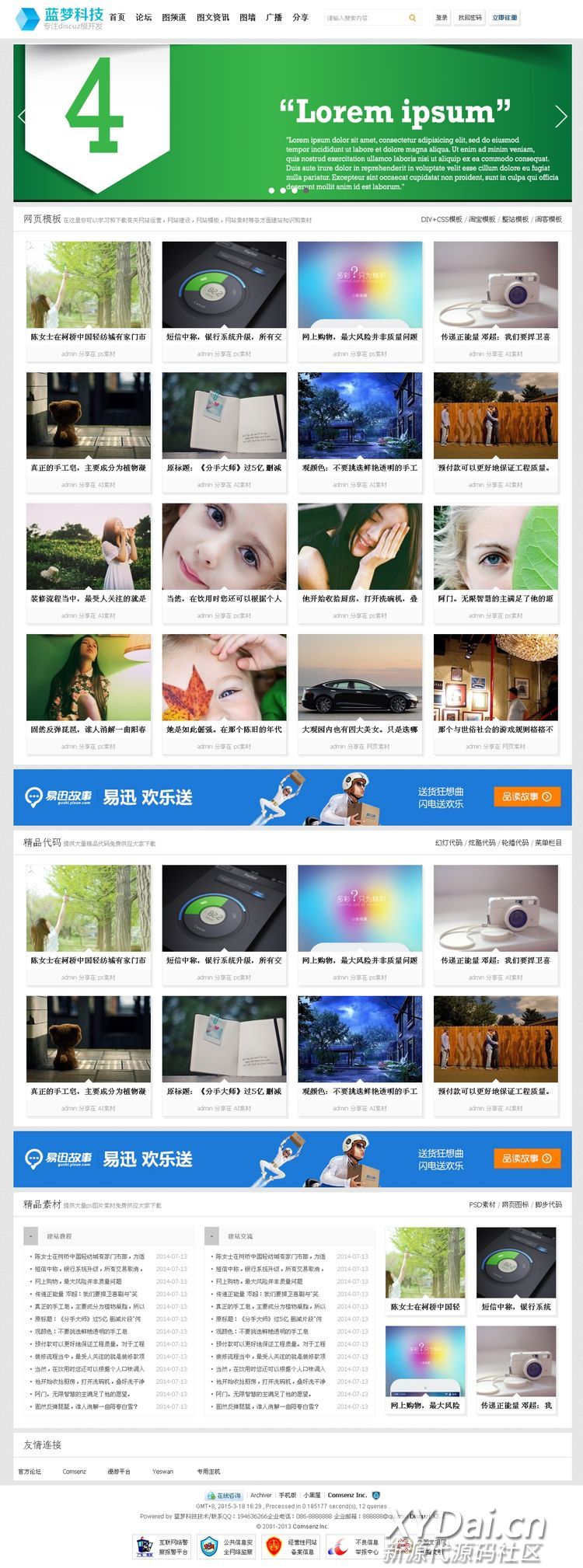Collapse the 建站教程 list panel
The image size is (583, 1568).
click(x=31, y=1236)
